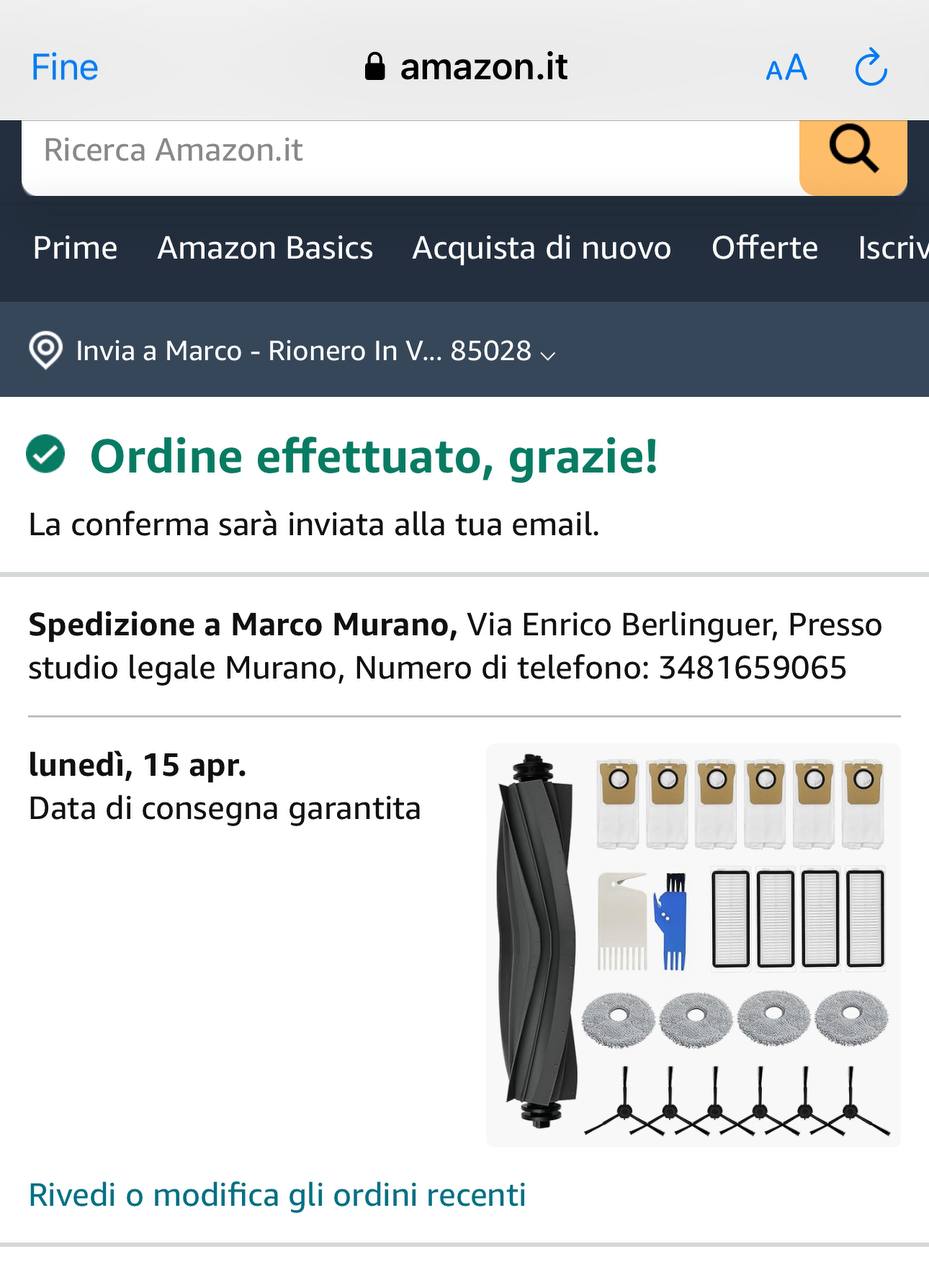Change delivery address Invia a Marco

click(x=292, y=351)
